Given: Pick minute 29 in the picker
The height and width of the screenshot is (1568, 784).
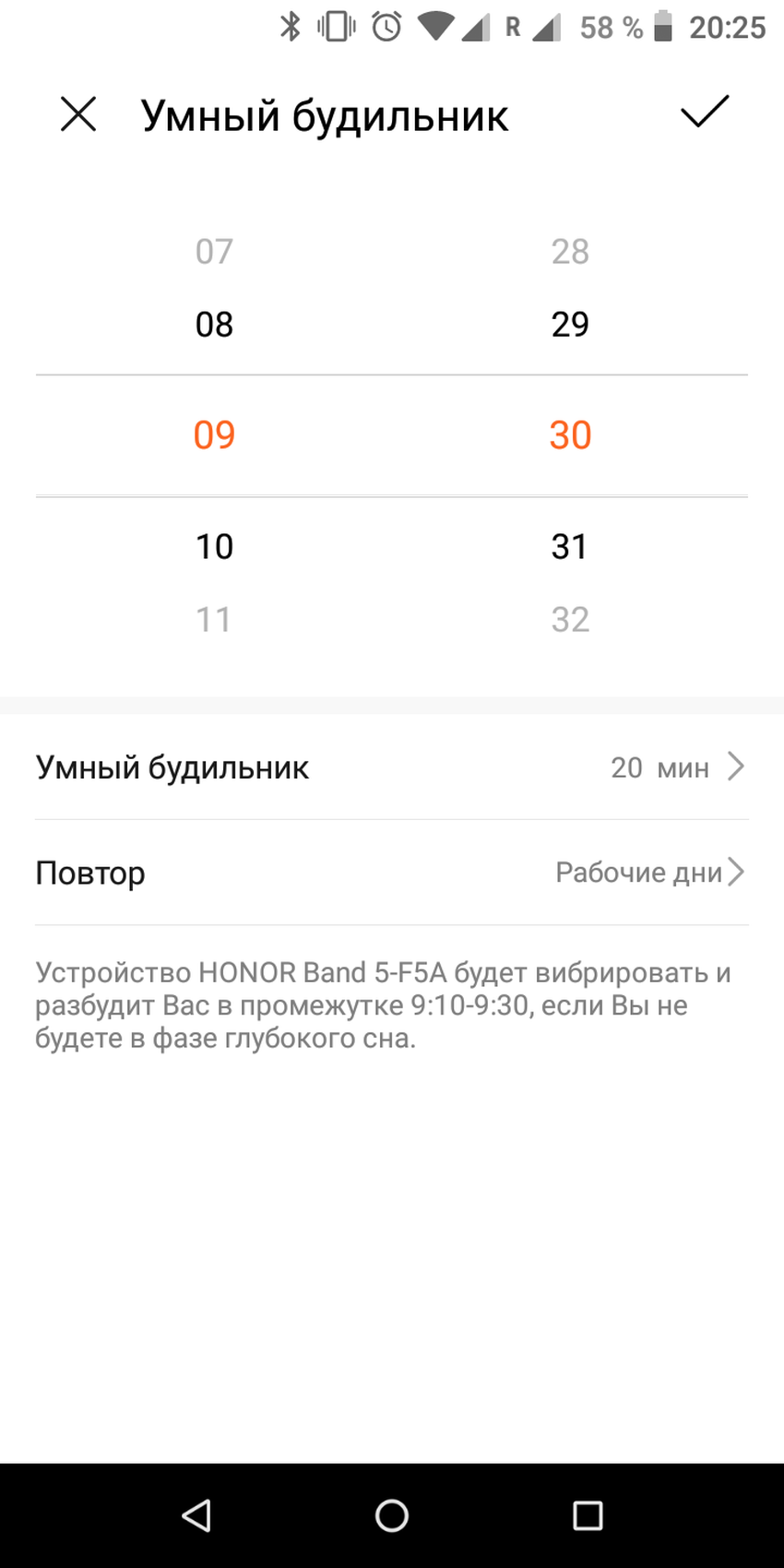Looking at the screenshot, I should point(570,325).
